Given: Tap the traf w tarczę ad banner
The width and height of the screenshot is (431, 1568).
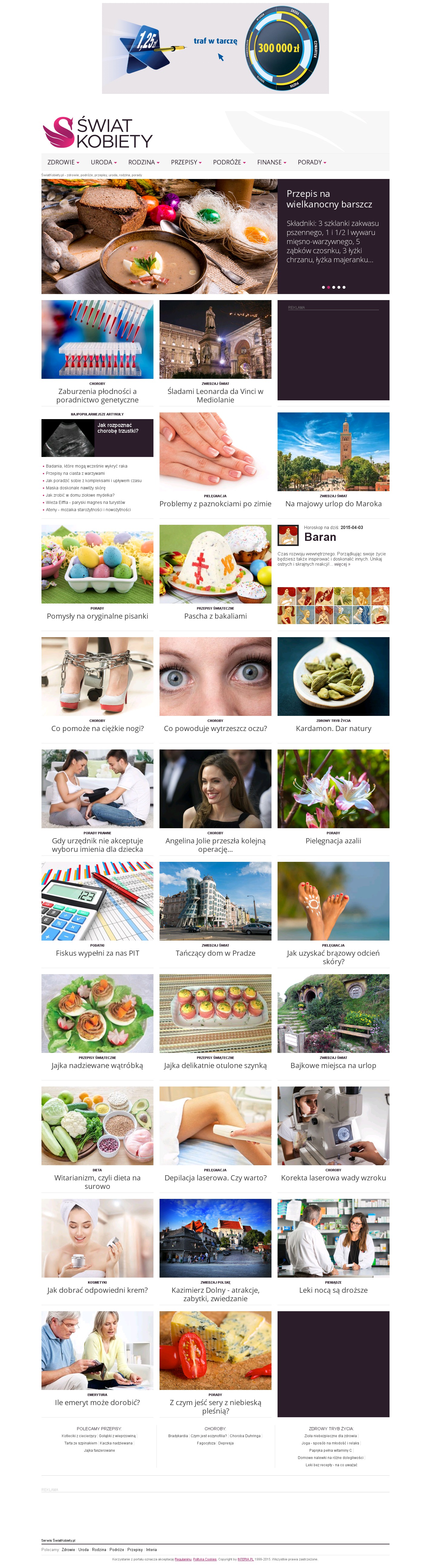Looking at the screenshot, I should point(215,49).
